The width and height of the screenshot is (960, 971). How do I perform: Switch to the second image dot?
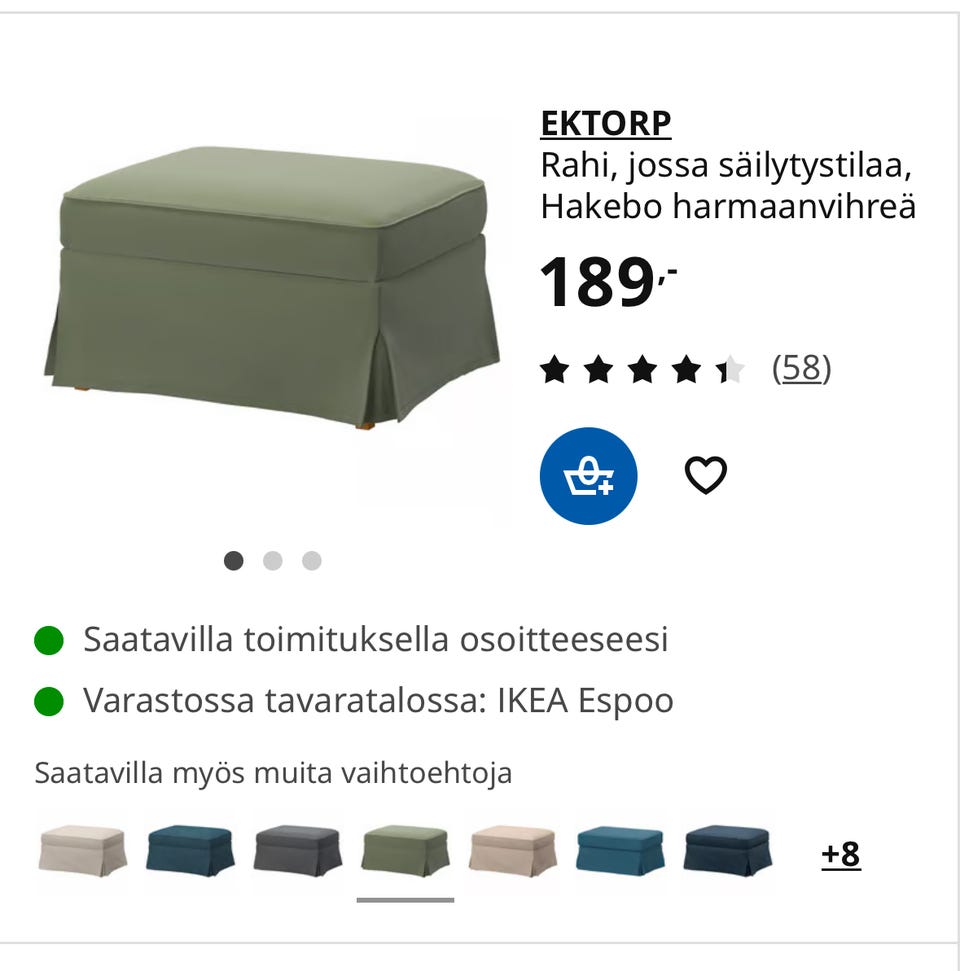pyautogui.click(x=273, y=562)
